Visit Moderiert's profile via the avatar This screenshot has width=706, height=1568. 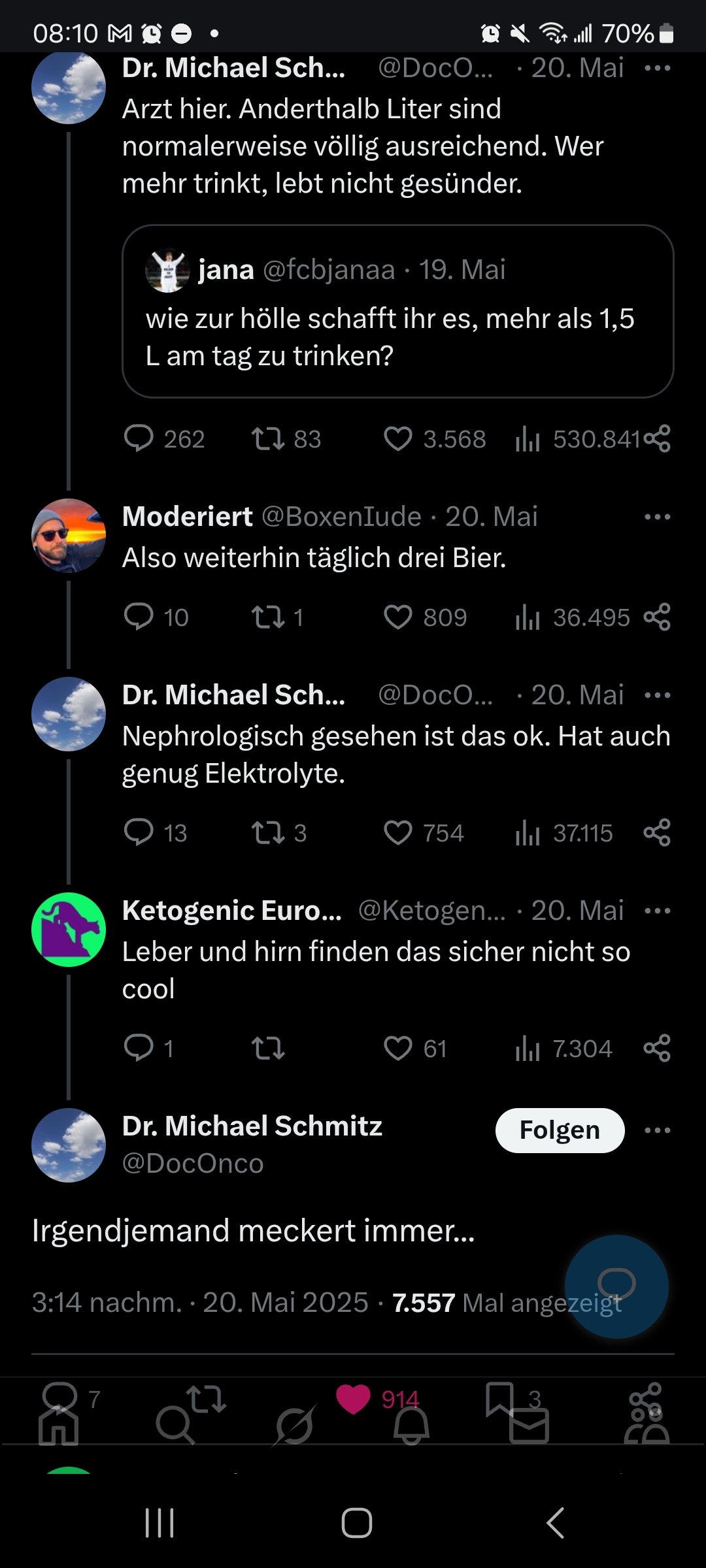coord(69,536)
